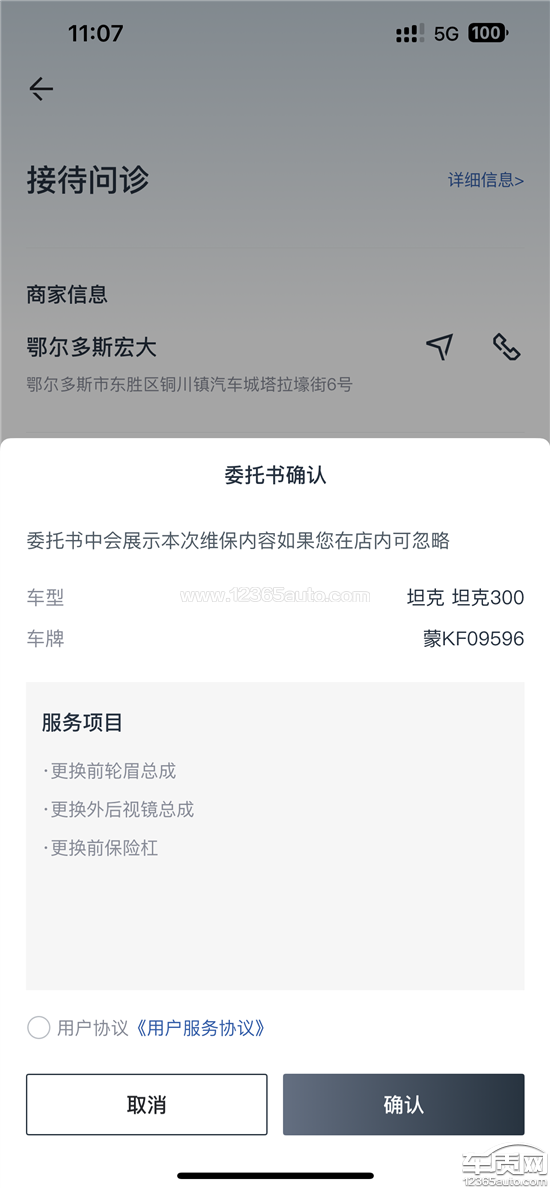Screen dimensions: 550x1189
Task: Navigate to 鄂尔多斯宏大 with the arrow icon
Action: click(x=439, y=347)
